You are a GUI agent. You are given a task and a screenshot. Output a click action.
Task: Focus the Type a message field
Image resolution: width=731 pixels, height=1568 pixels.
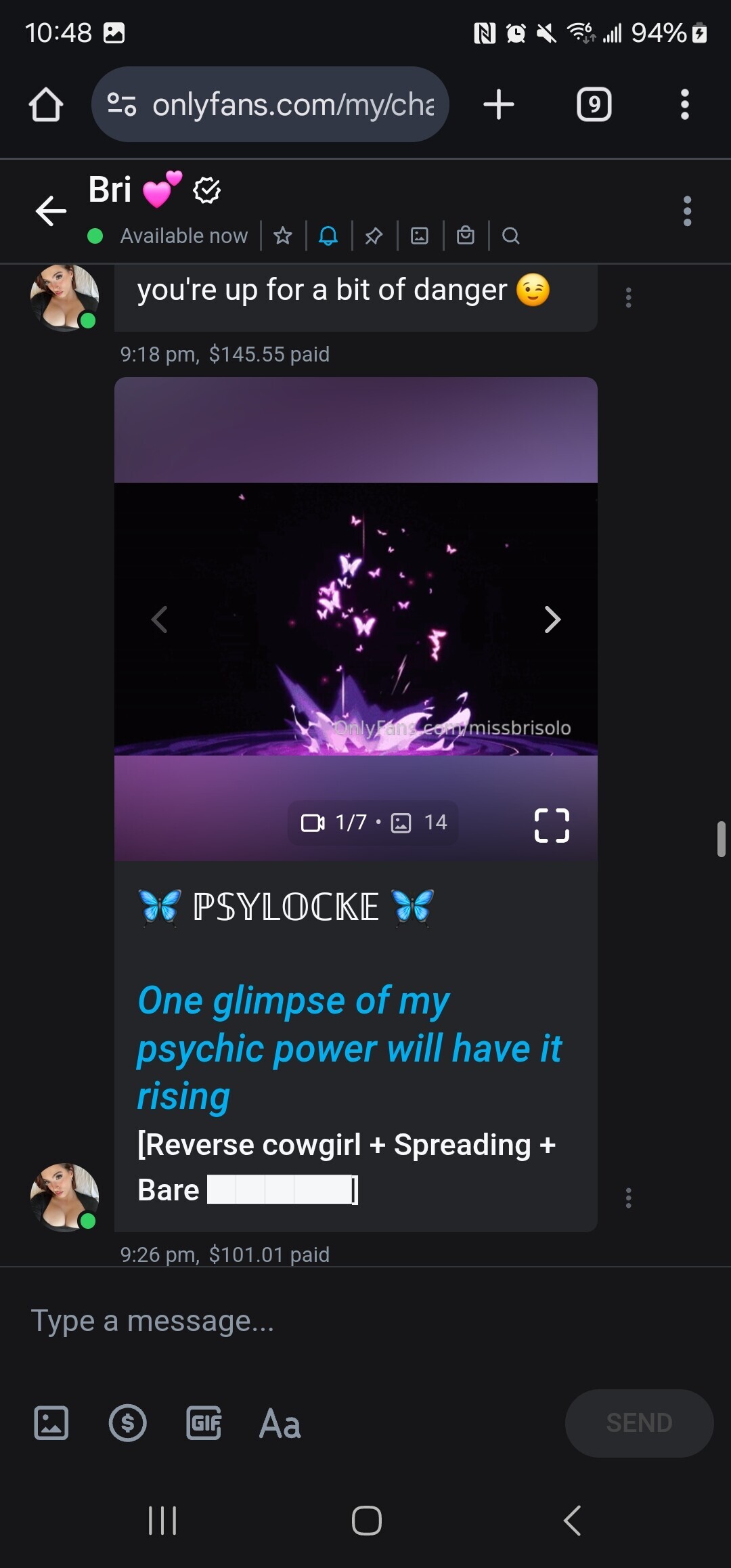338,1321
